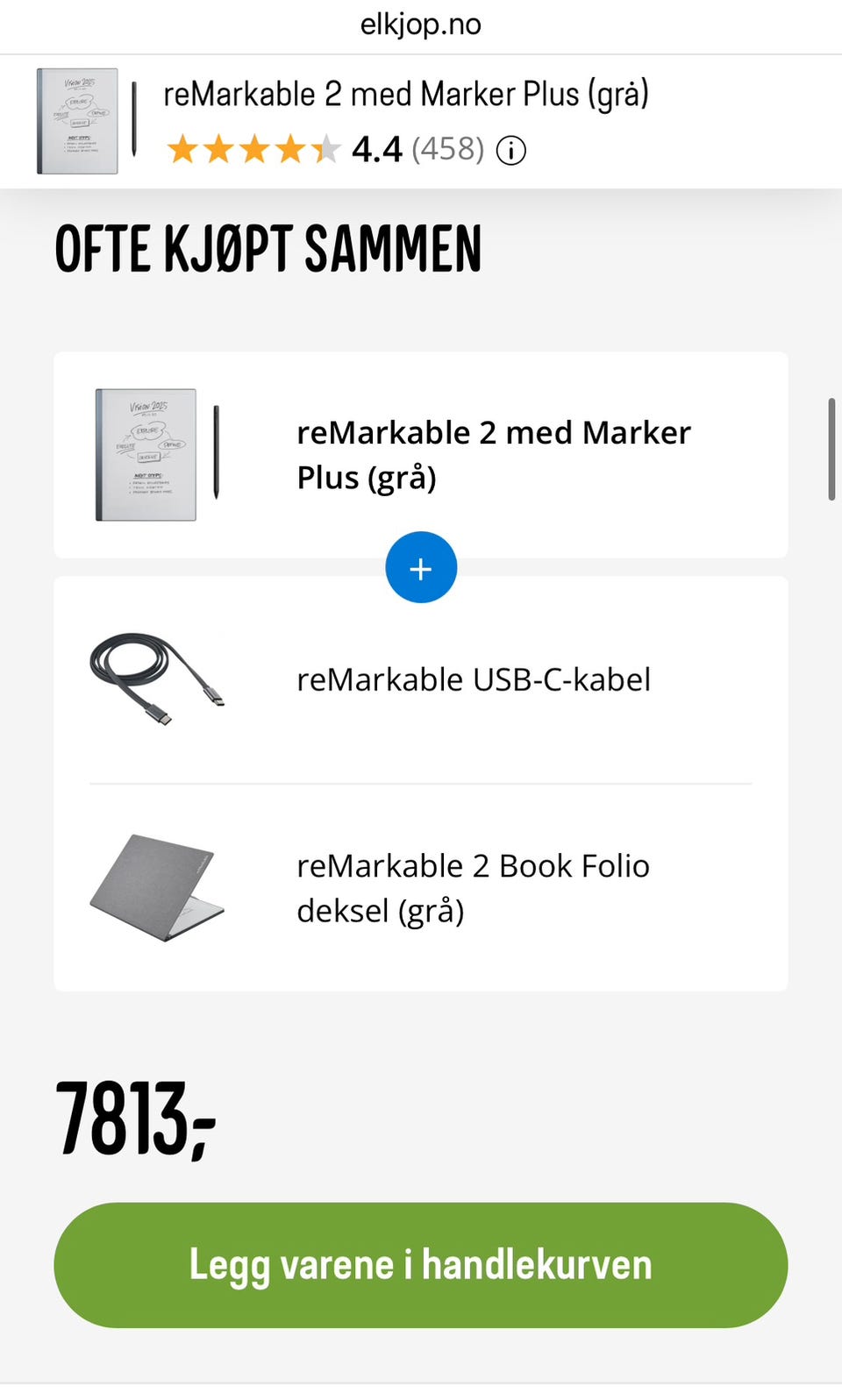Open the reMarkable 2 thumbnail in the header
This screenshot has height=1400, width=842.
point(77,120)
